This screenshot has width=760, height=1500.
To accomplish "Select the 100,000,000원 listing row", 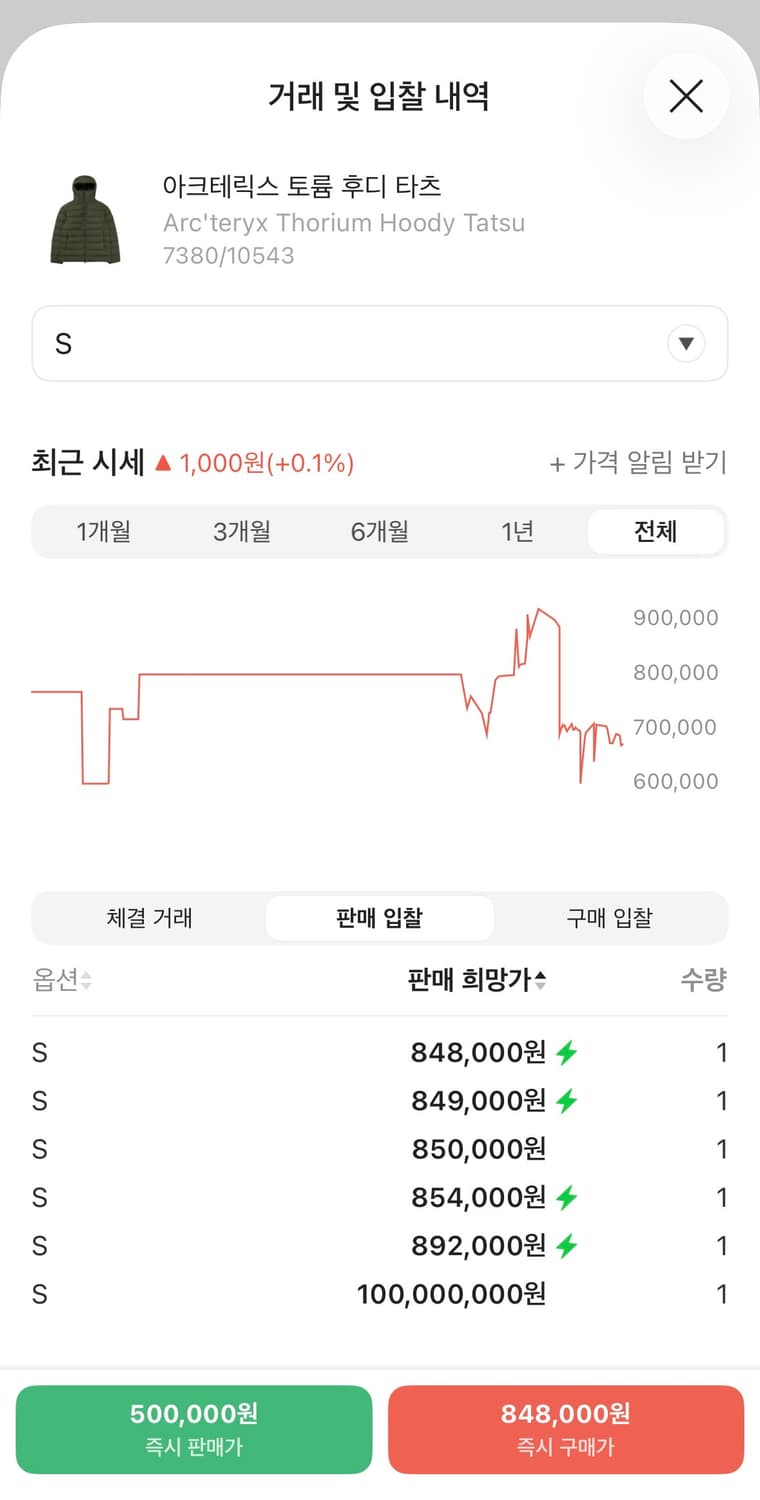I will coord(380,1293).
